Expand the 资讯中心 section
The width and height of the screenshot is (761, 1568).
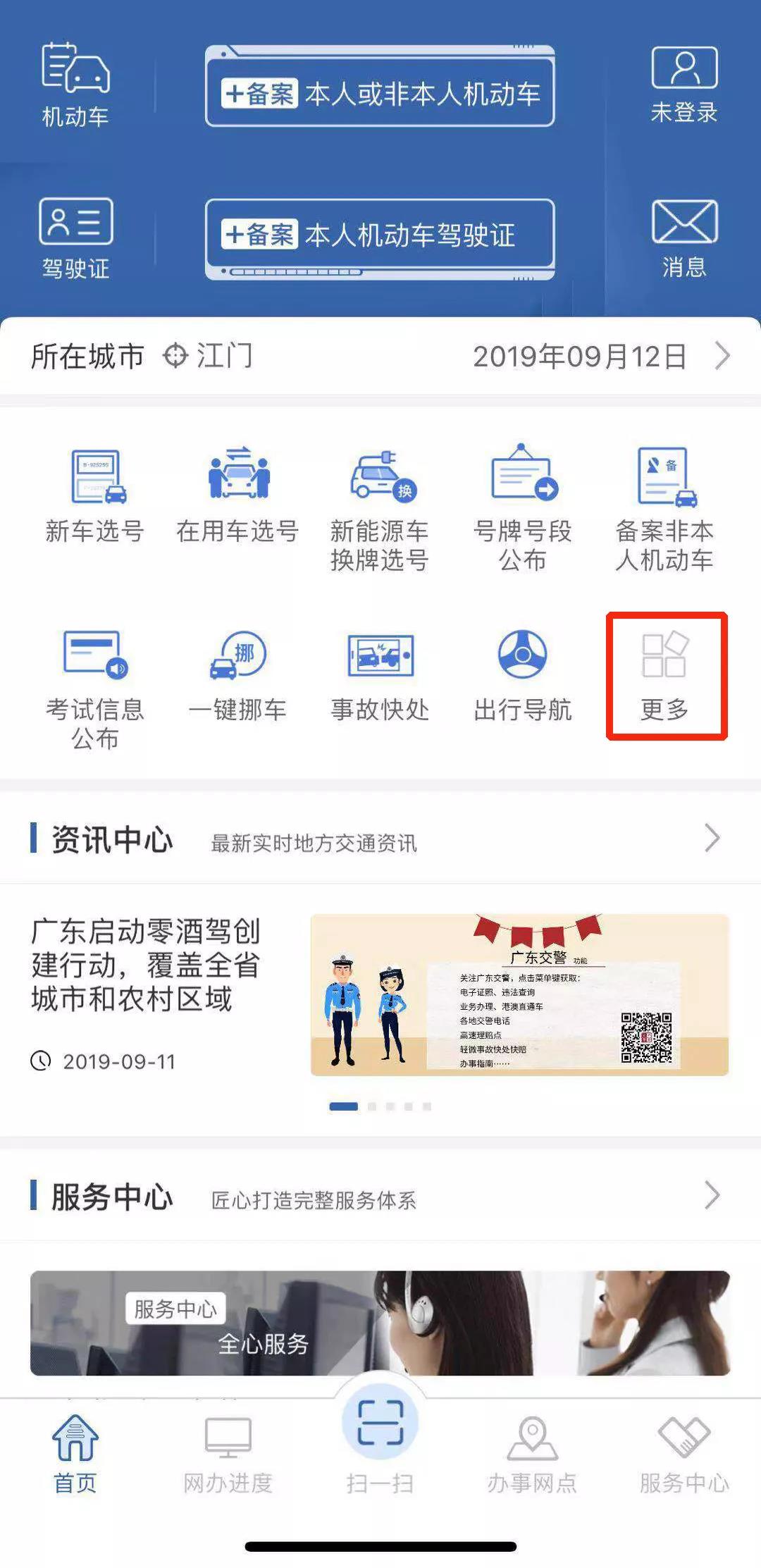[712, 839]
